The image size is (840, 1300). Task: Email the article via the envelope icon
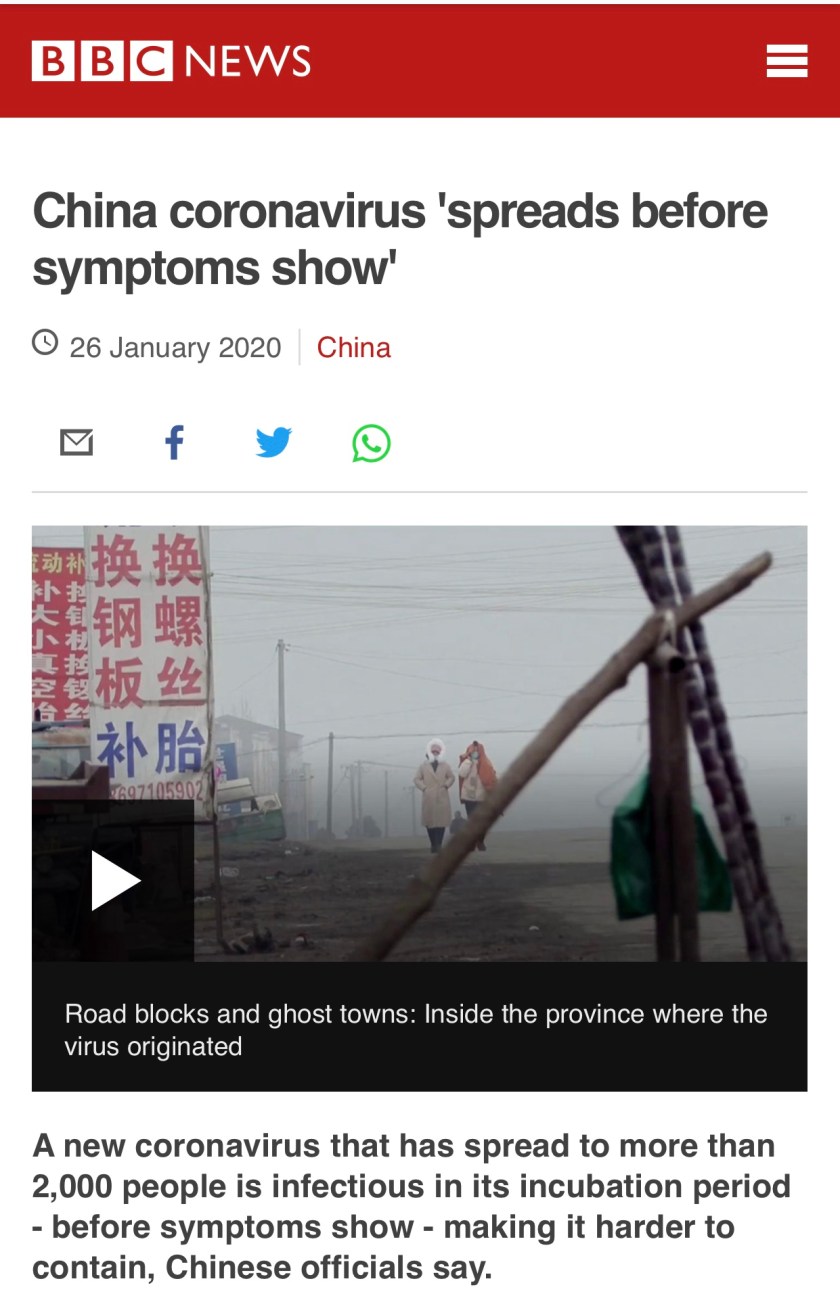(x=78, y=441)
